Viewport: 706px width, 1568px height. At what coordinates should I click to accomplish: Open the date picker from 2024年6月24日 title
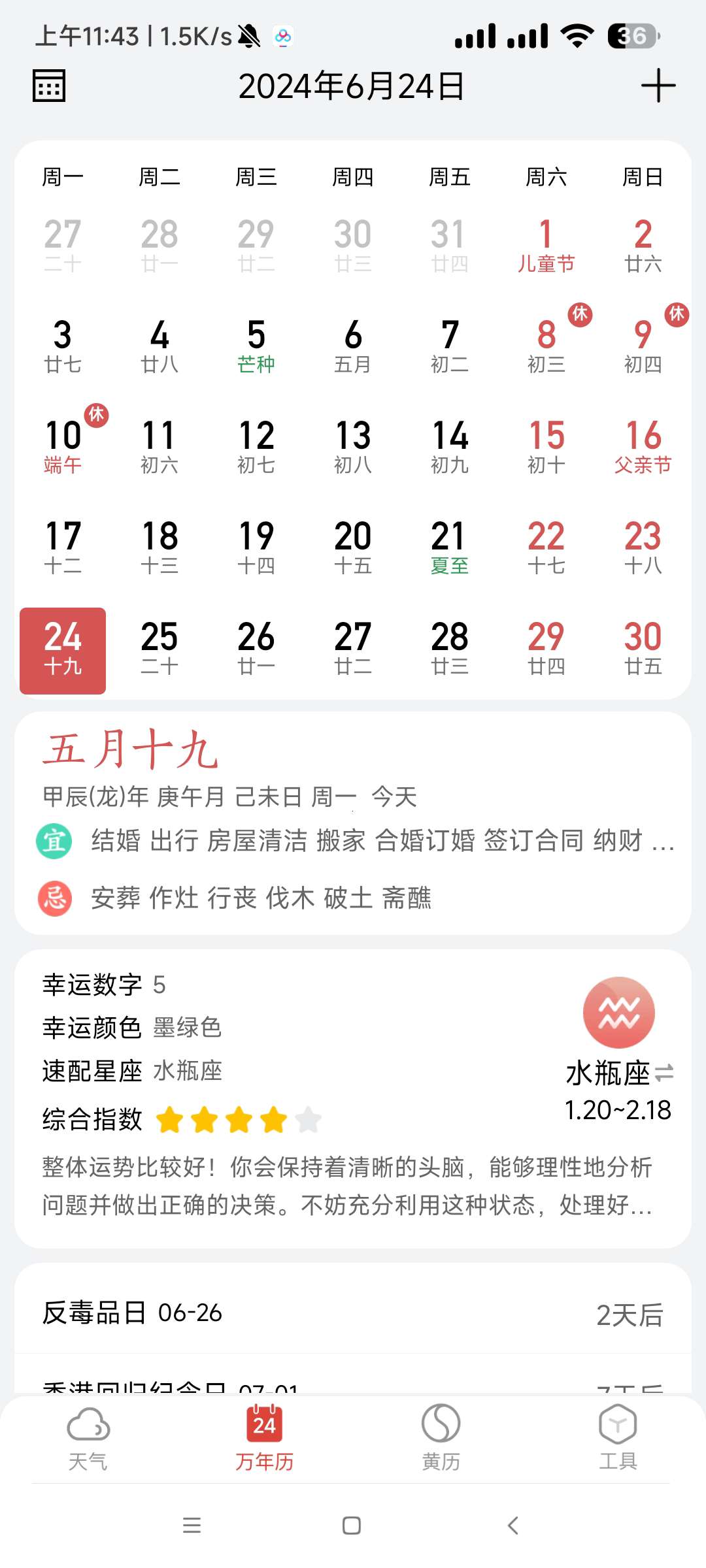[x=352, y=86]
